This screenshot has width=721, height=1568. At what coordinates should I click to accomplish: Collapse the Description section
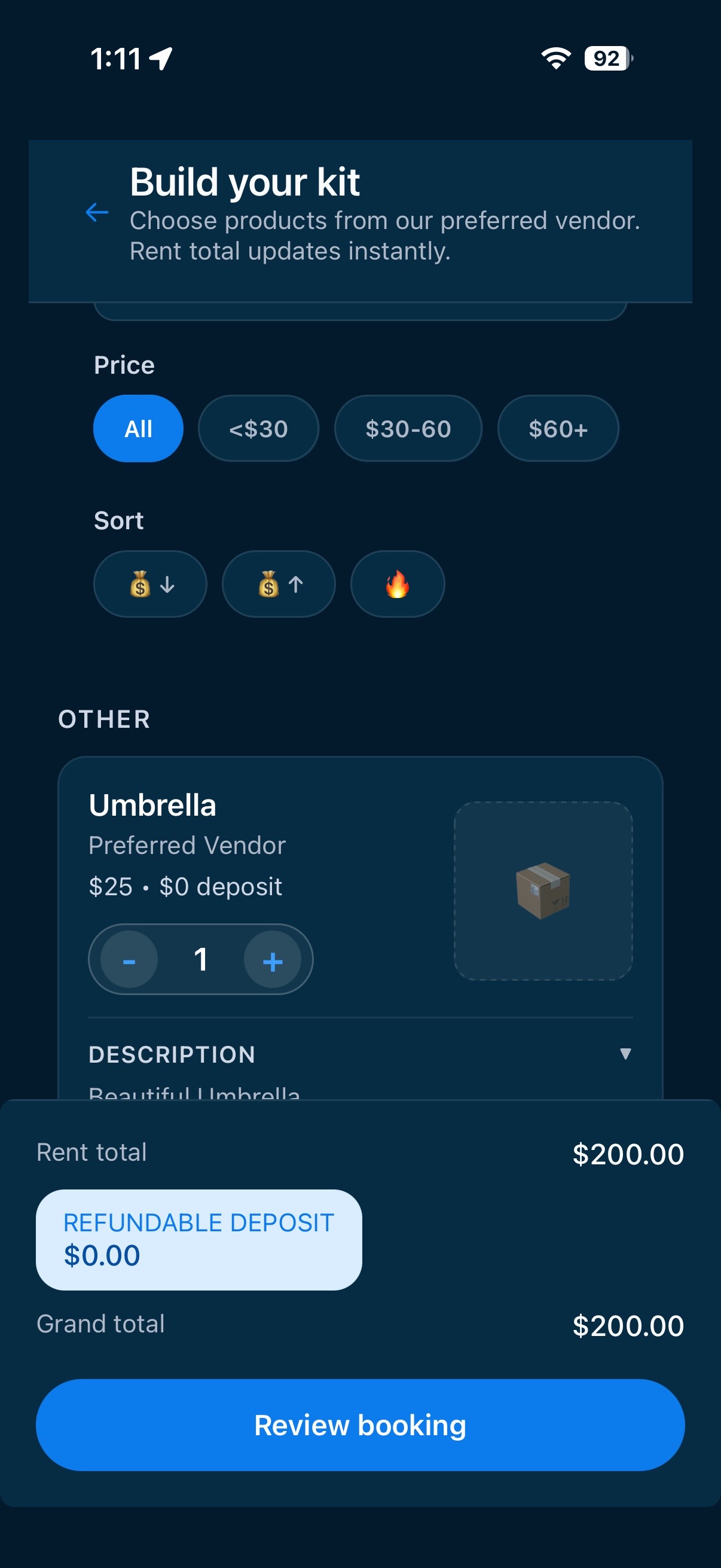[625, 1054]
